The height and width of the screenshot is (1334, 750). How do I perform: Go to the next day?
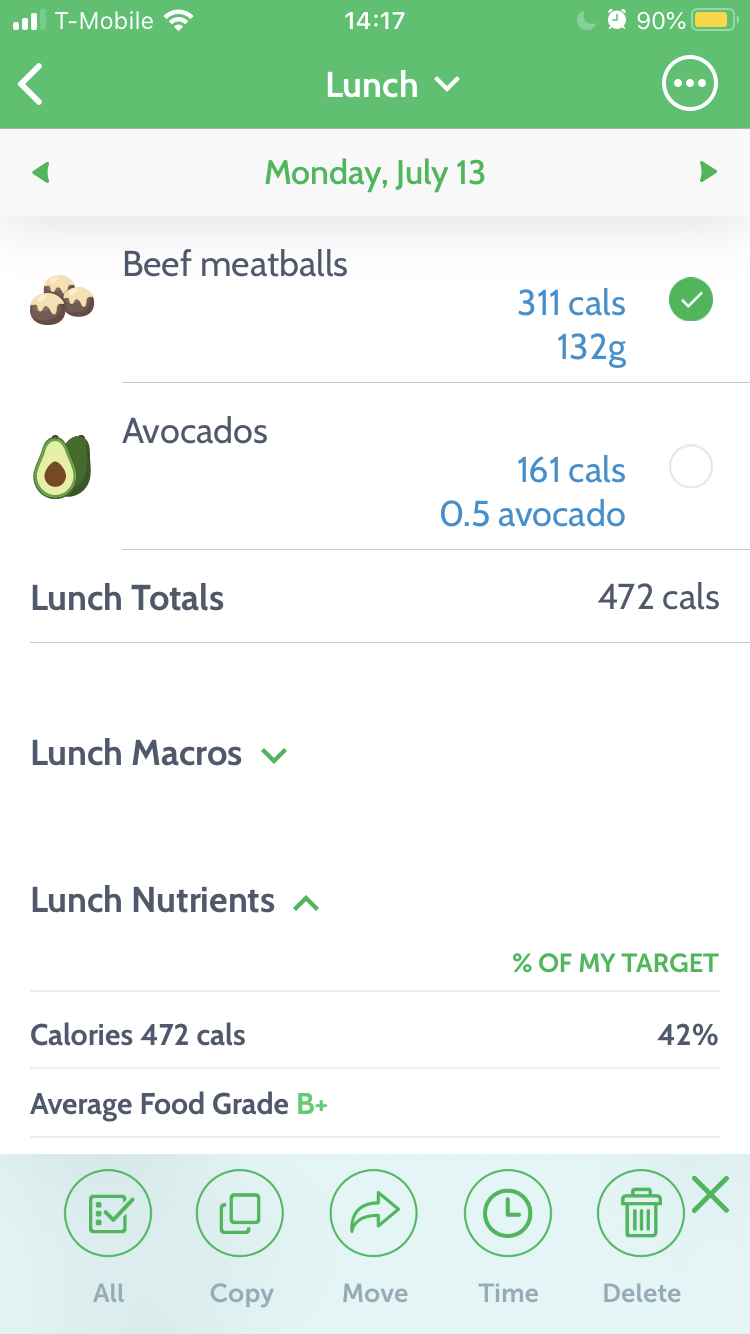(708, 173)
